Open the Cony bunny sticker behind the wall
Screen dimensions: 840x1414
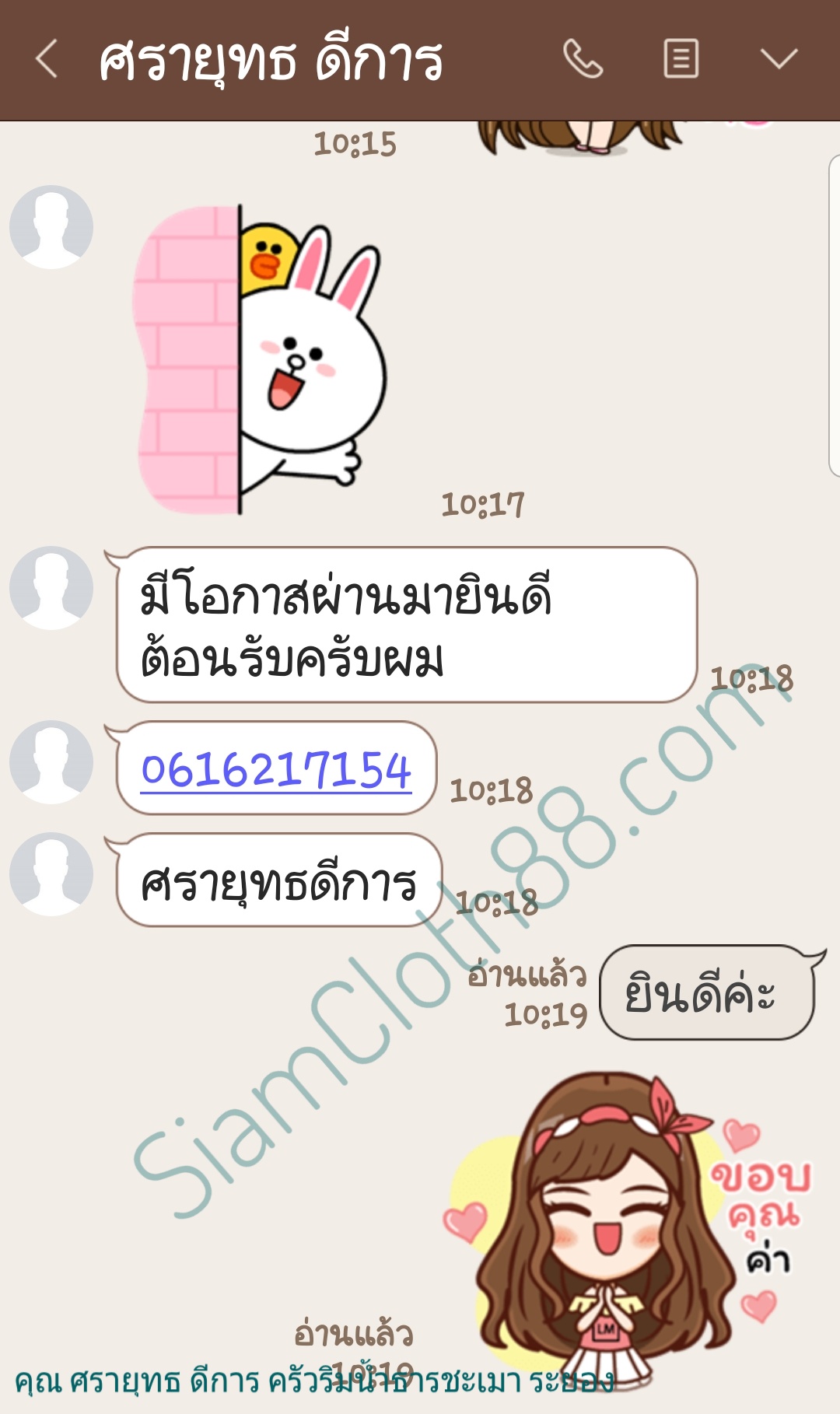point(261,359)
